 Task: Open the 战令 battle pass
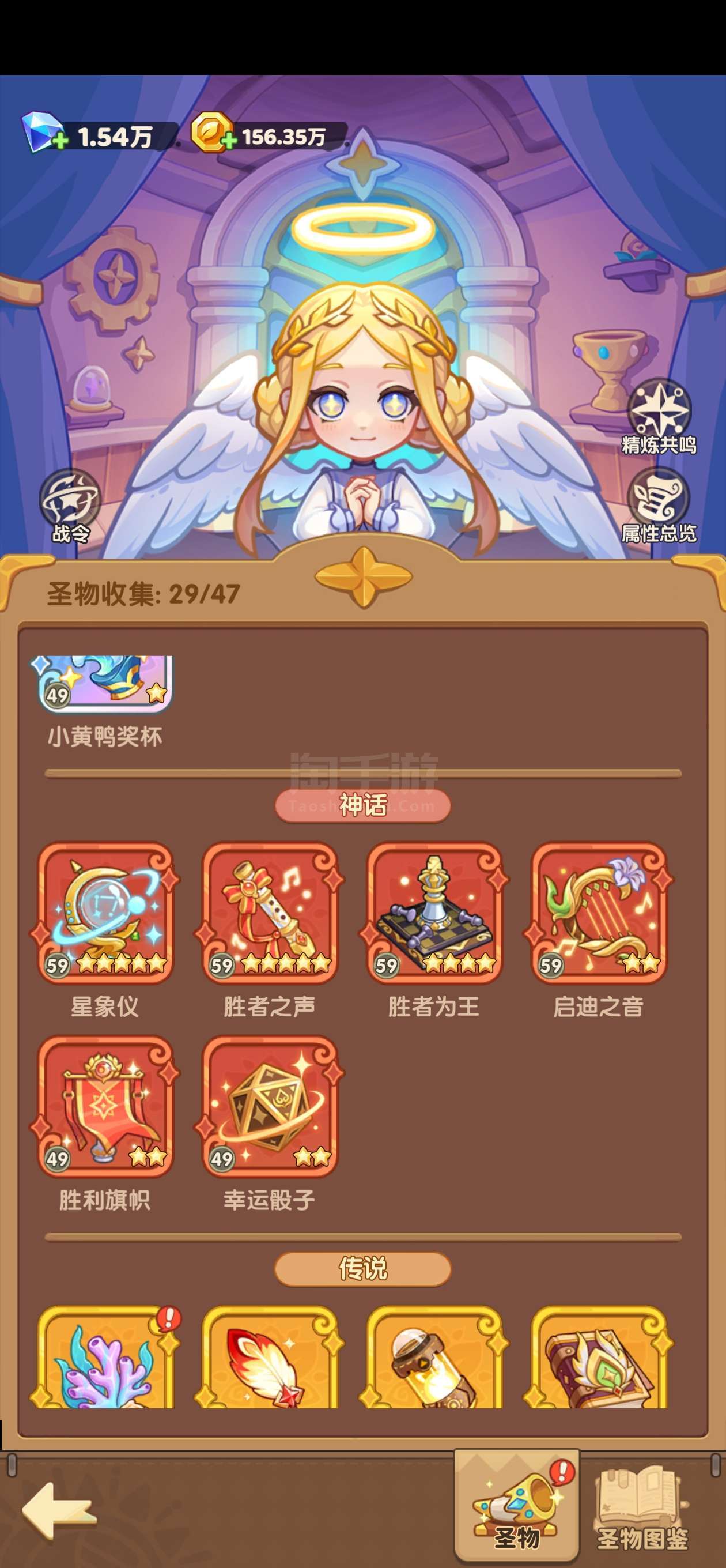click(x=70, y=506)
